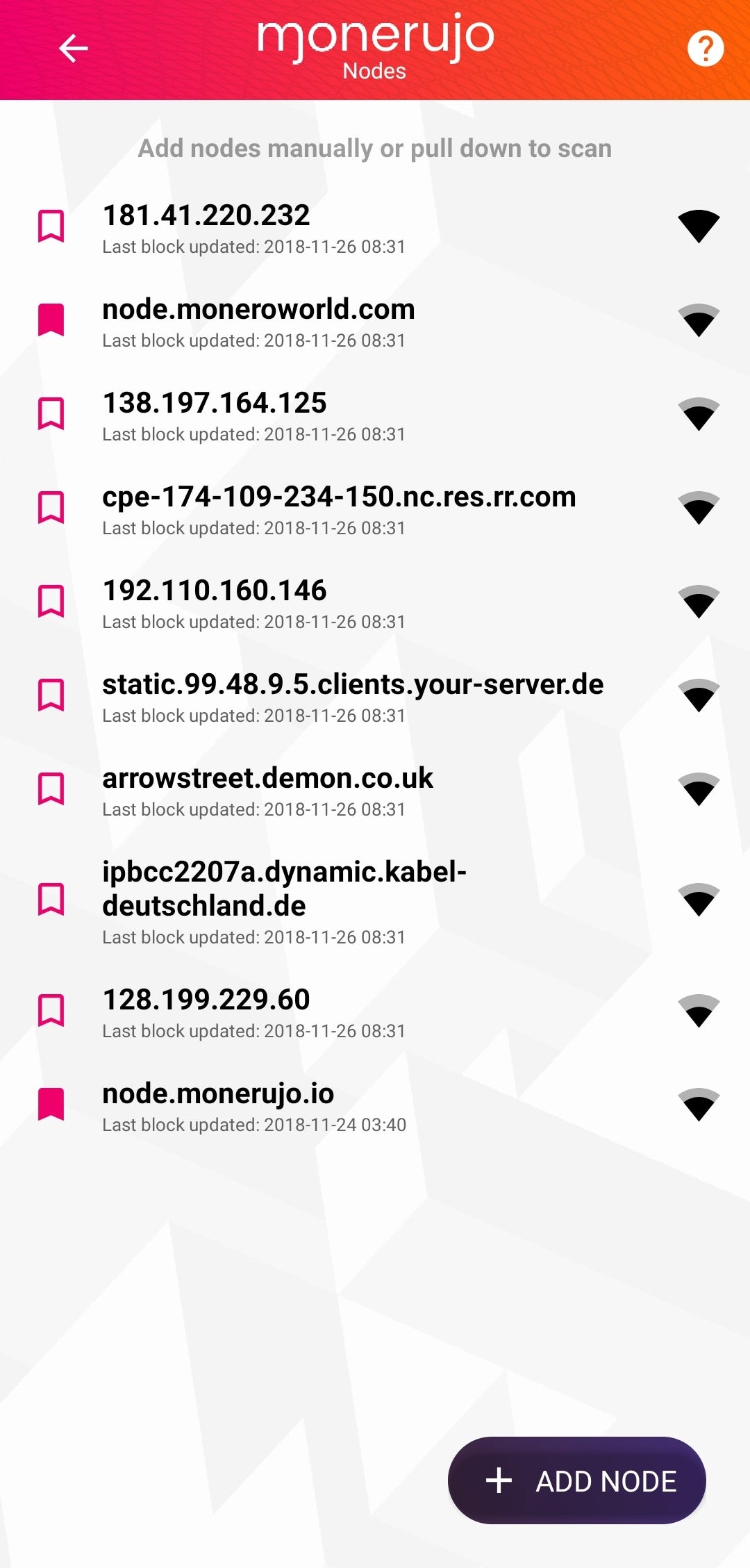Open the help question mark icon
Screen dimensions: 750x1568
[706, 49]
